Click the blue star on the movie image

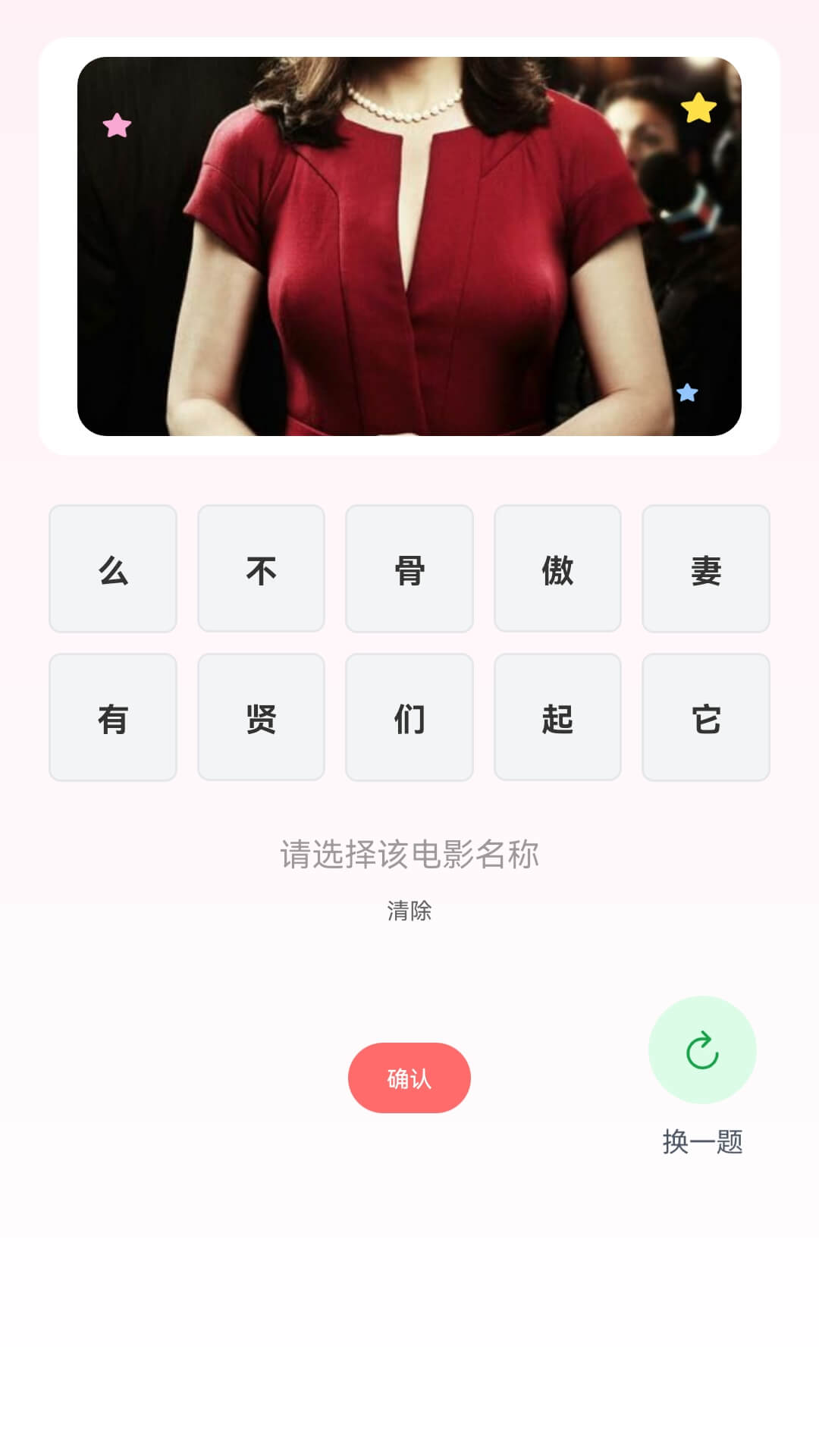click(x=689, y=393)
